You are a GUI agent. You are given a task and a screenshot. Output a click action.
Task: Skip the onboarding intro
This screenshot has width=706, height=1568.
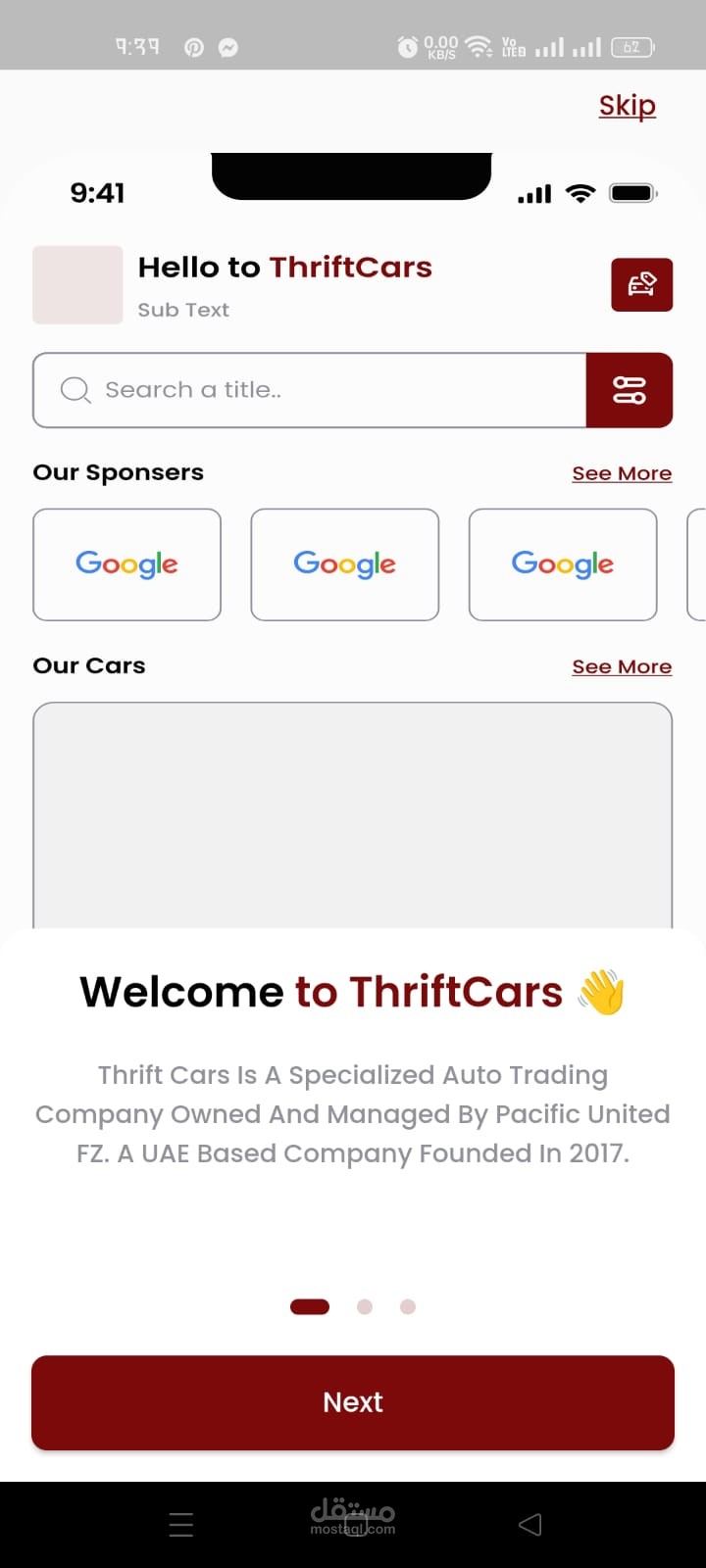(x=627, y=106)
